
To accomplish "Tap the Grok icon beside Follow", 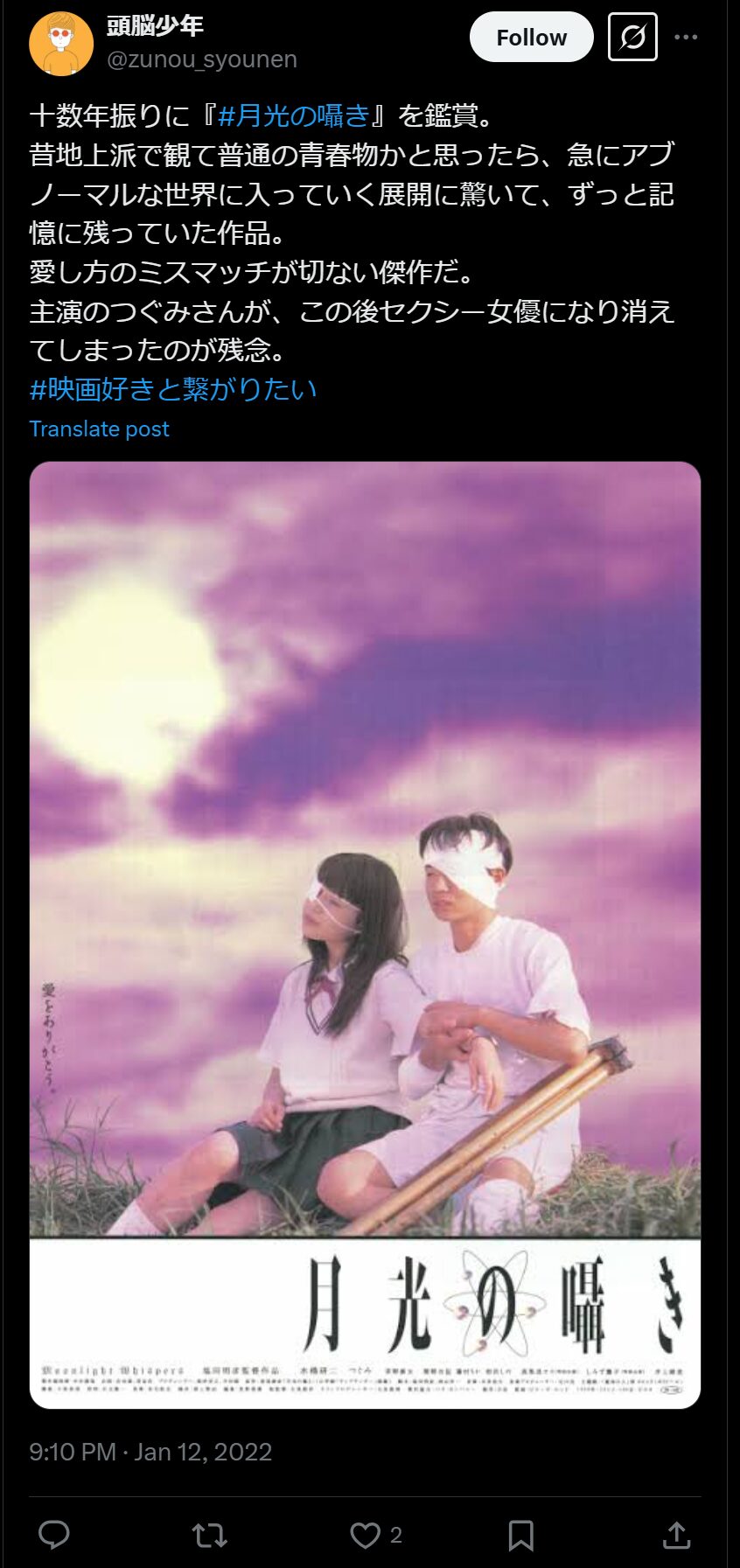I will click(632, 38).
